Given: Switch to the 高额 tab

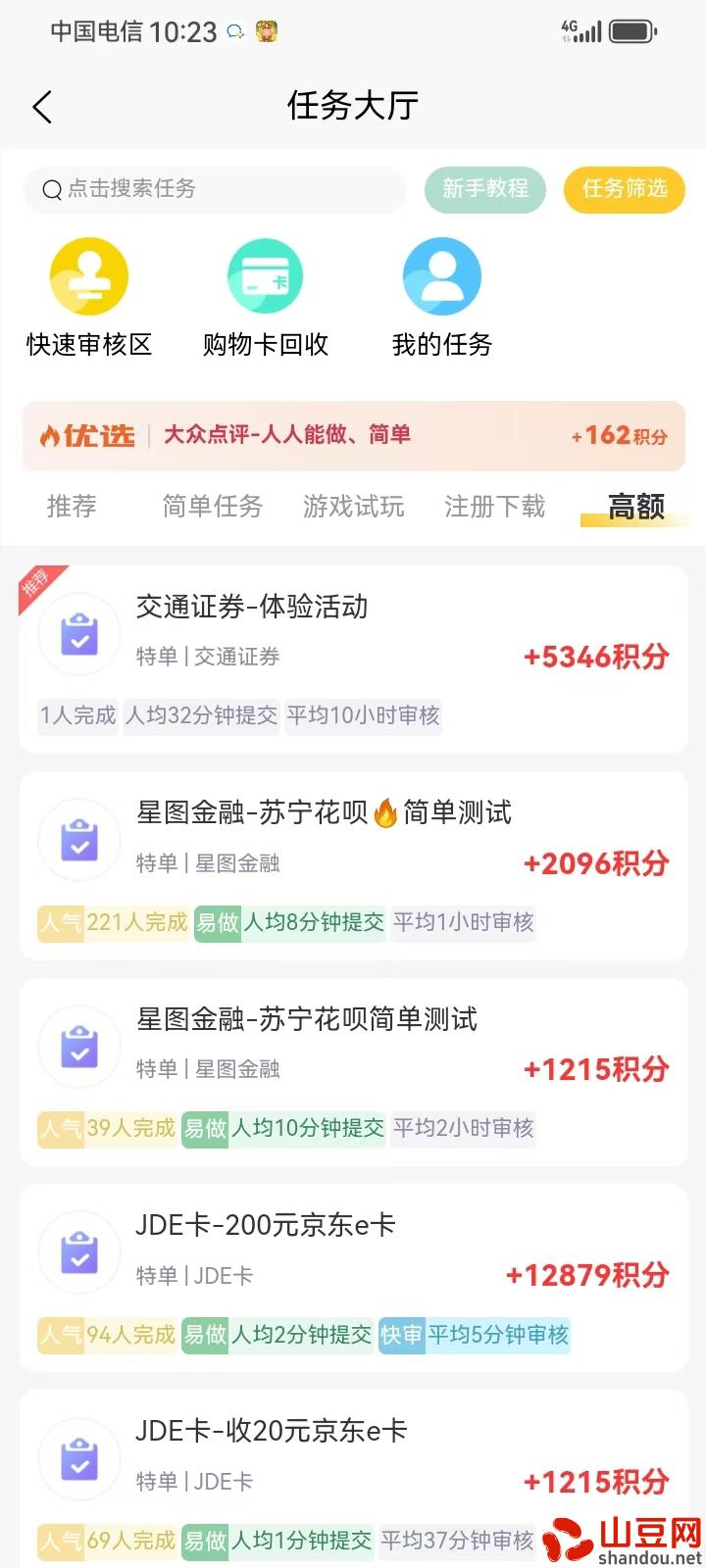Looking at the screenshot, I should [633, 507].
